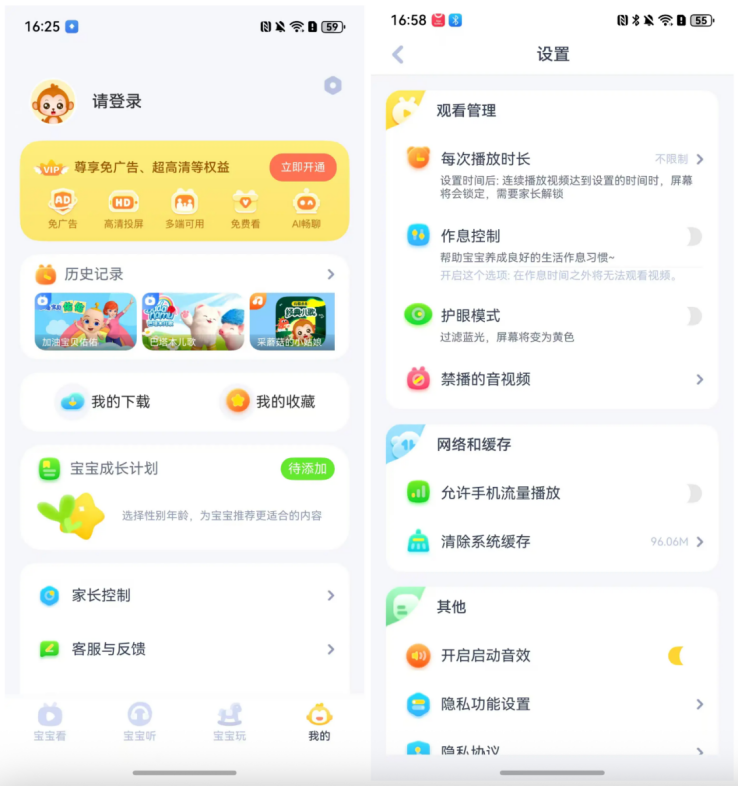Open 家长控制 parental control
The height and width of the screenshot is (786, 738).
point(185,595)
